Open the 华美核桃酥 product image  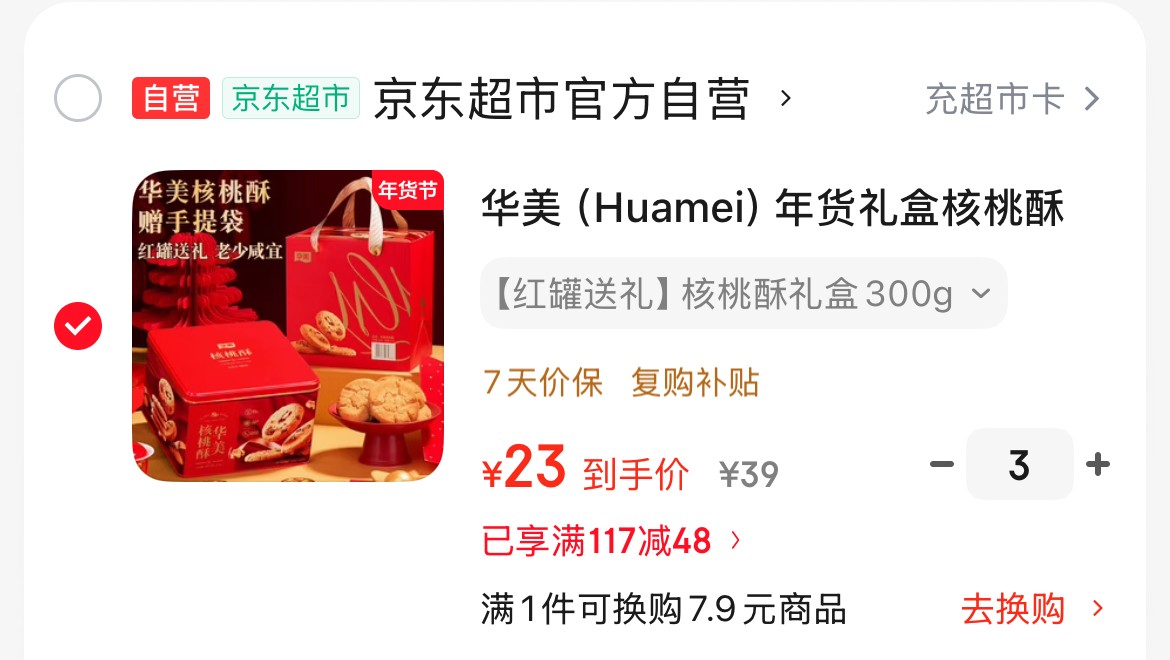click(288, 325)
